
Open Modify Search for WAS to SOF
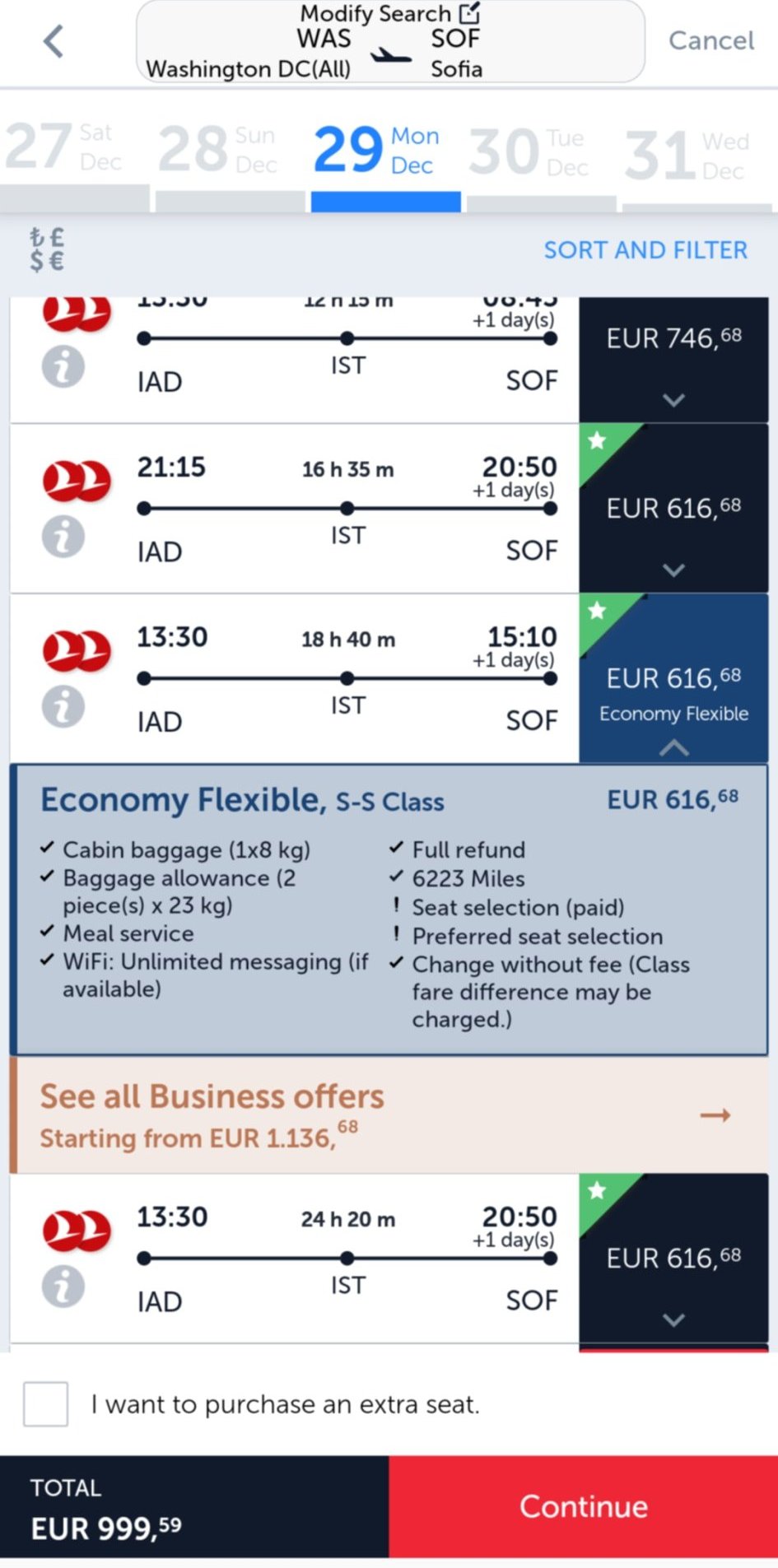click(x=389, y=41)
